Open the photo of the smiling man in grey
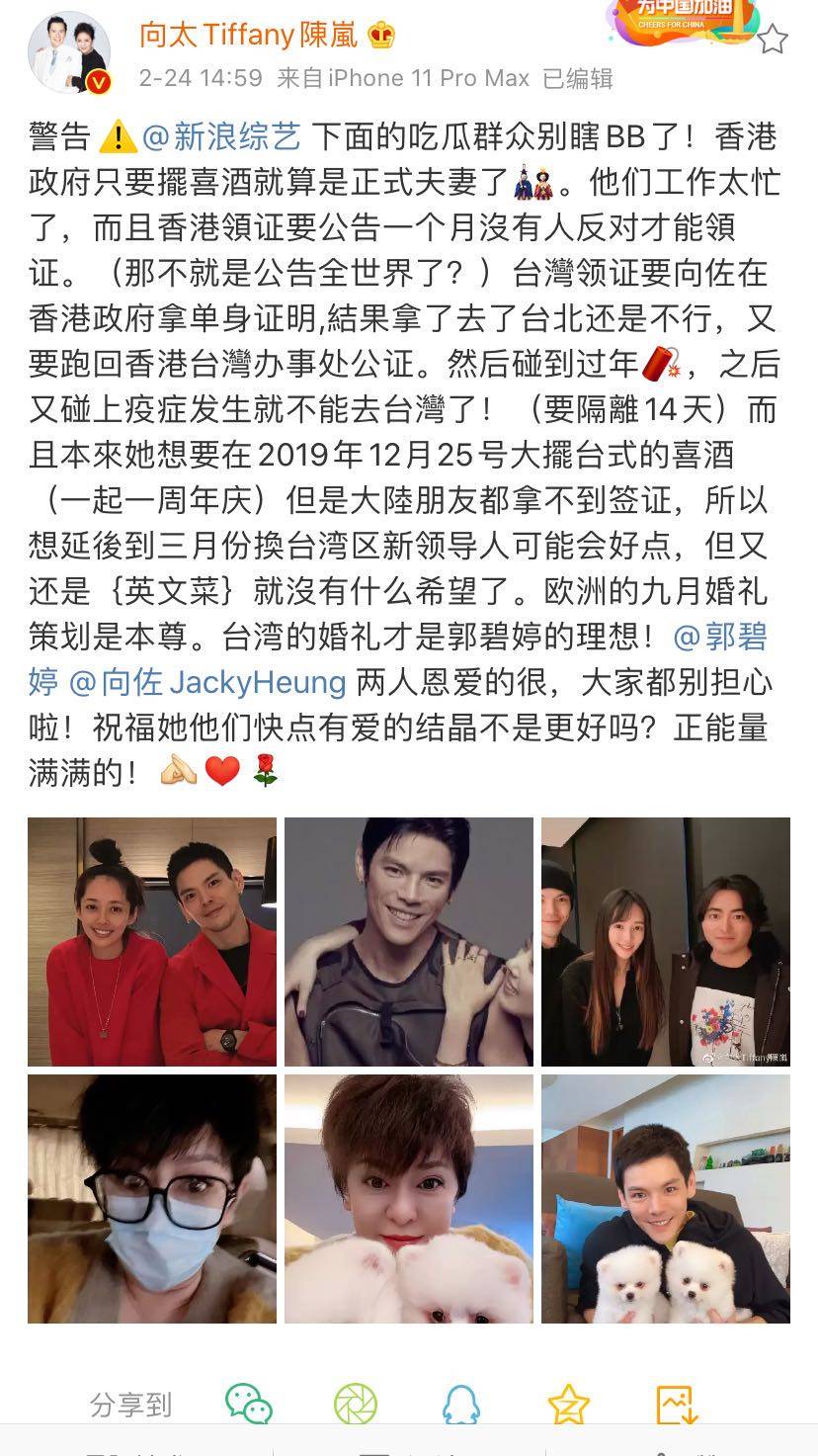 (x=409, y=942)
